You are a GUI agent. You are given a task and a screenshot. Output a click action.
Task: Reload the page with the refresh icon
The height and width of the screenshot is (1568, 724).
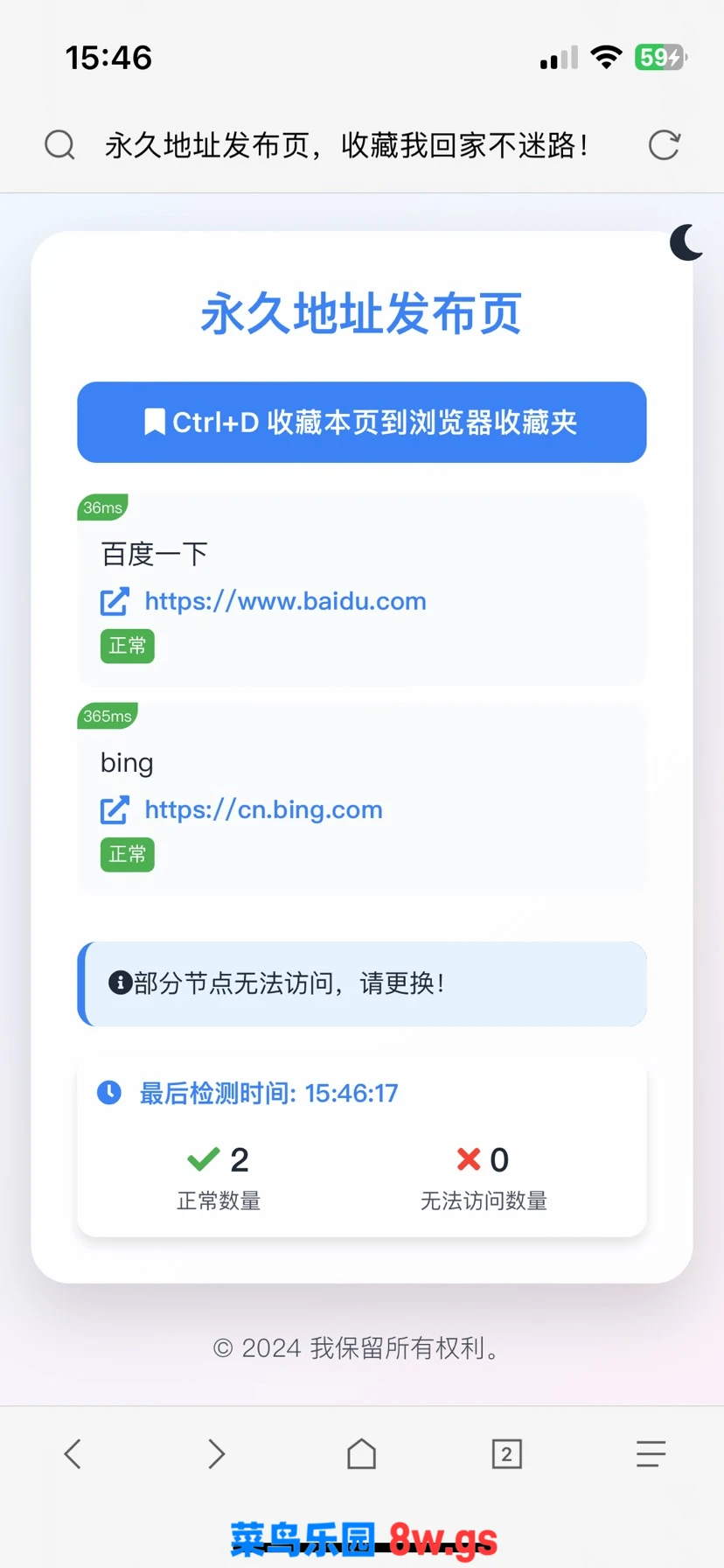(x=664, y=145)
